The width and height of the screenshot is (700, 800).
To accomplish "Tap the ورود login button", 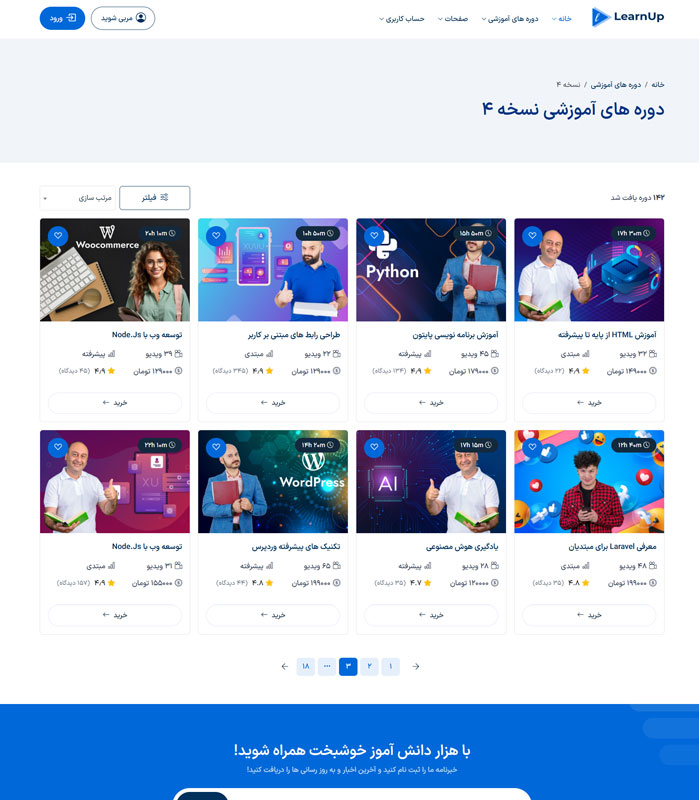I will pos(62,18).
